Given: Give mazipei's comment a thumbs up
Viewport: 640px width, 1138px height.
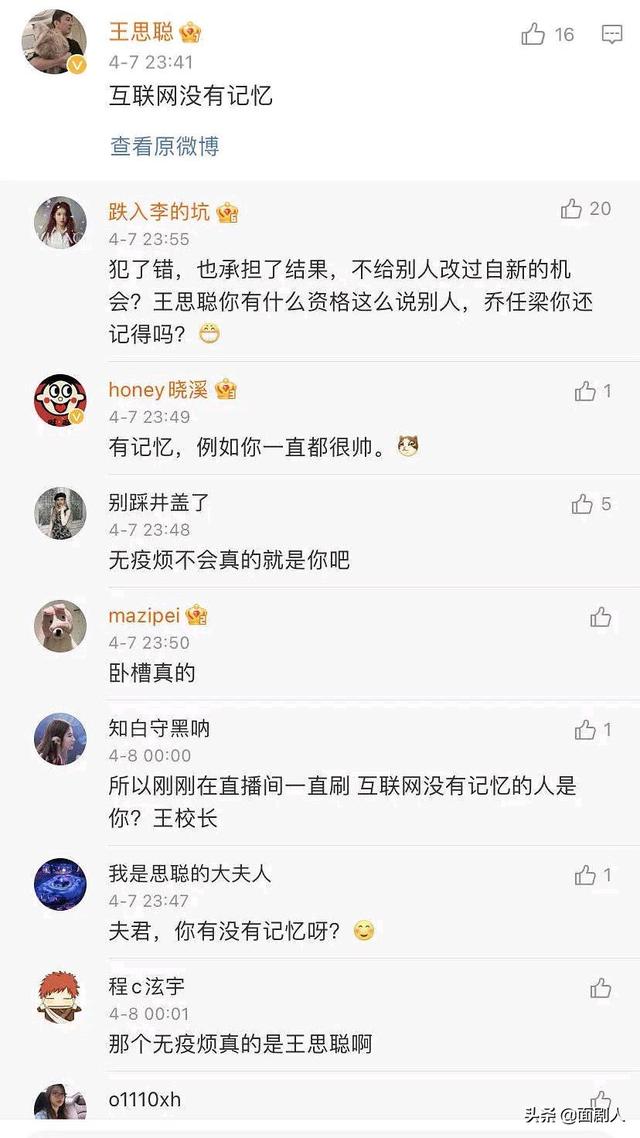Looking at the screenshot, I should tap(600, 617).
